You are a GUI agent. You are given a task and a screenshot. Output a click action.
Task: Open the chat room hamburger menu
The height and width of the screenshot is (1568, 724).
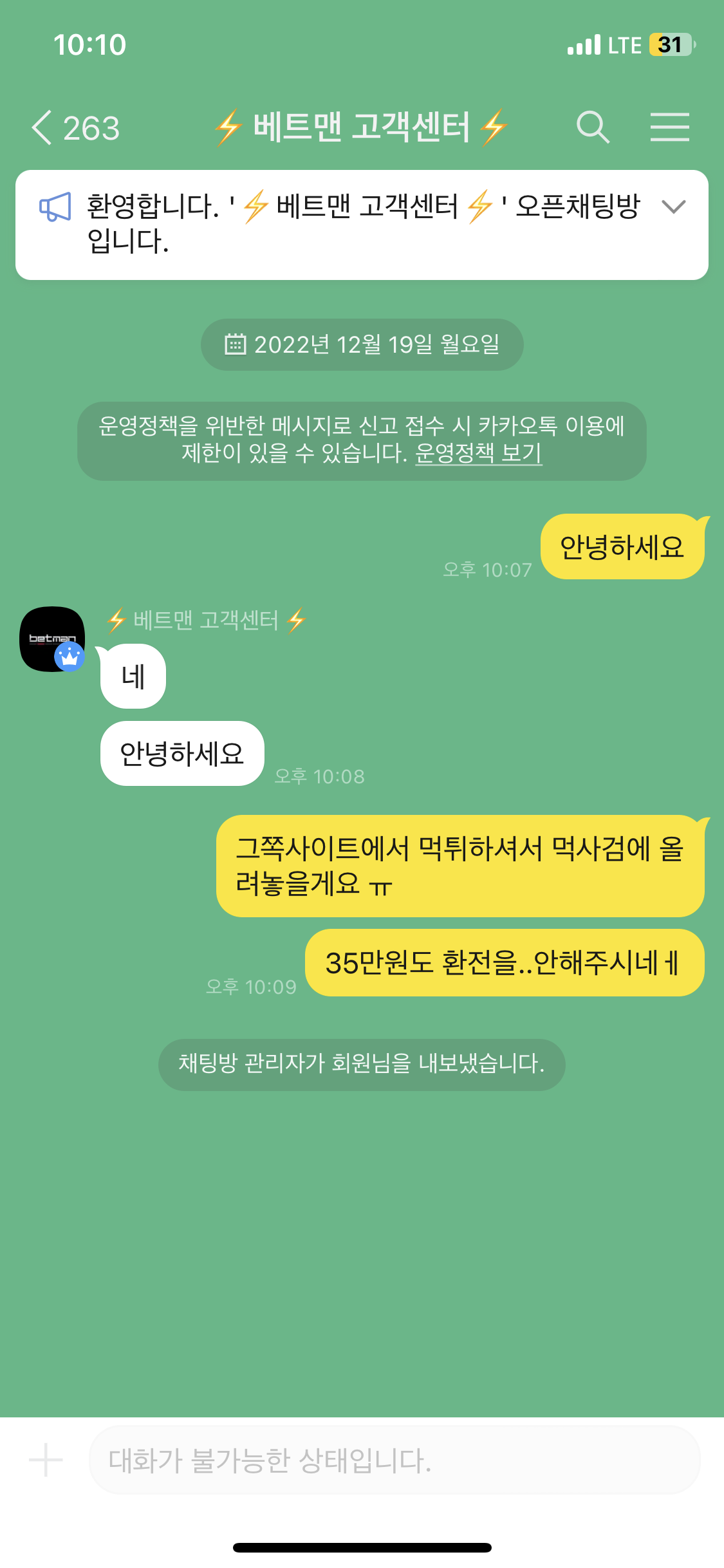669,127
